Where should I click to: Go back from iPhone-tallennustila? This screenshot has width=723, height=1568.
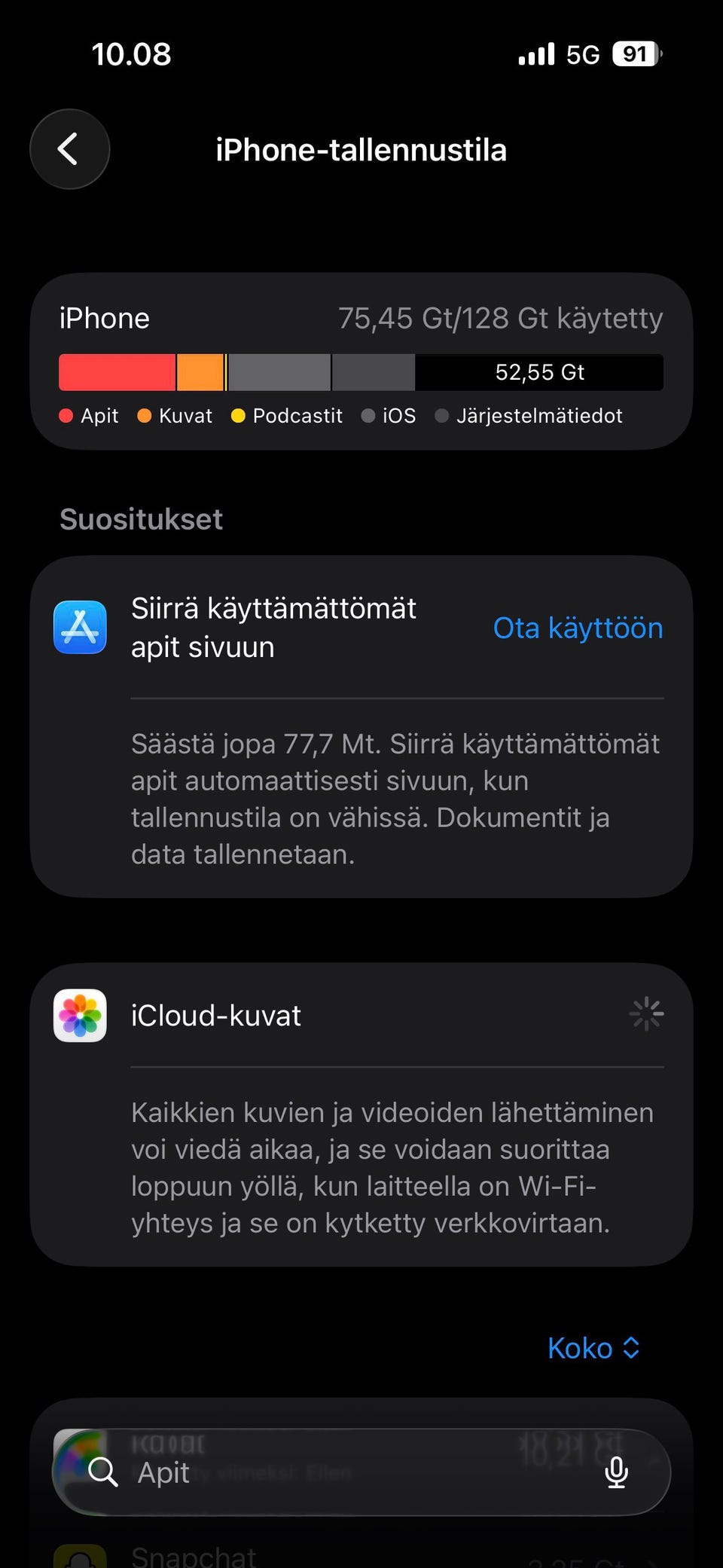pos(69,149)
